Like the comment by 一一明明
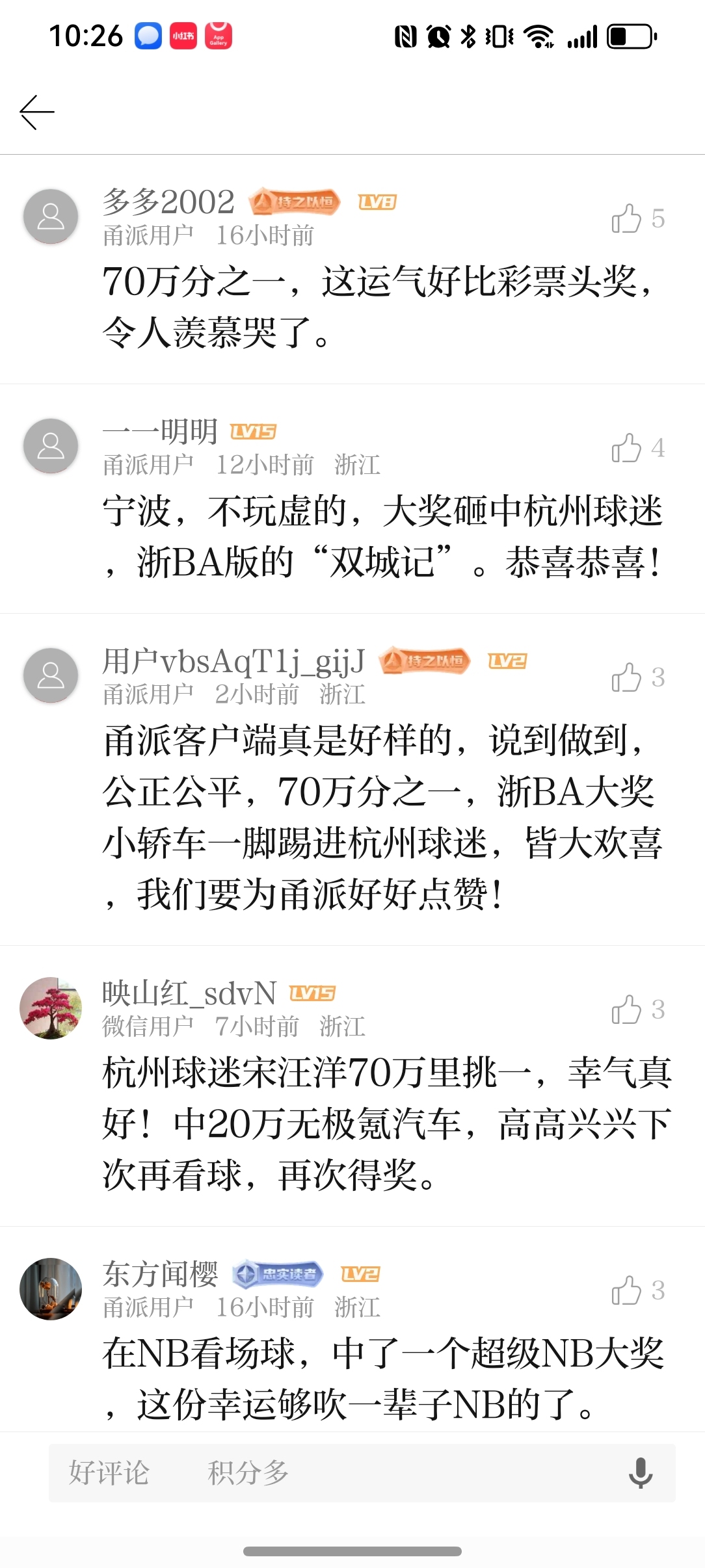 coord(626,448)
